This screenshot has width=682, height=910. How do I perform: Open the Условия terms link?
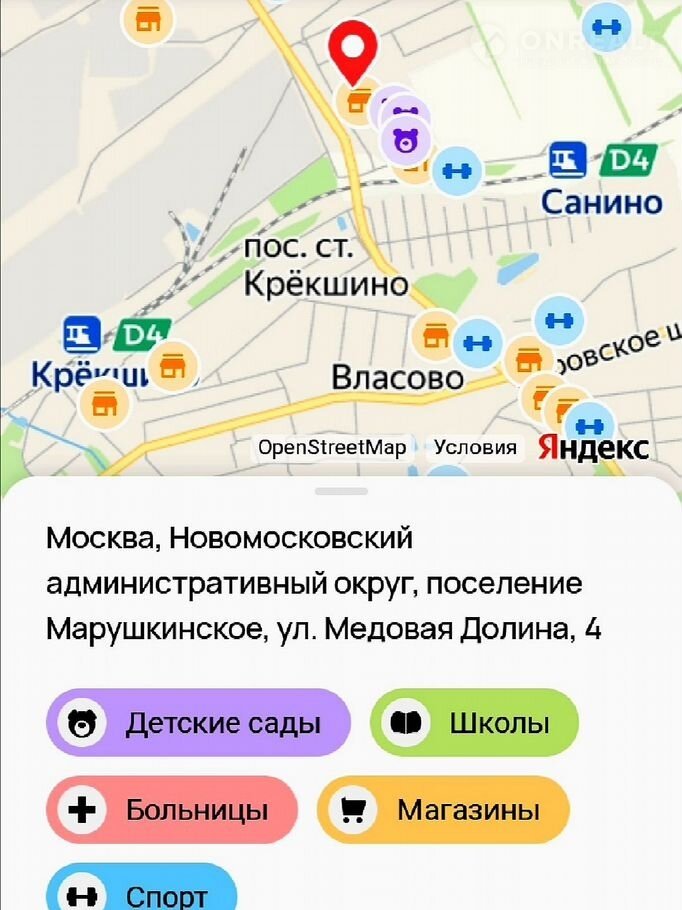pos(475,447)
